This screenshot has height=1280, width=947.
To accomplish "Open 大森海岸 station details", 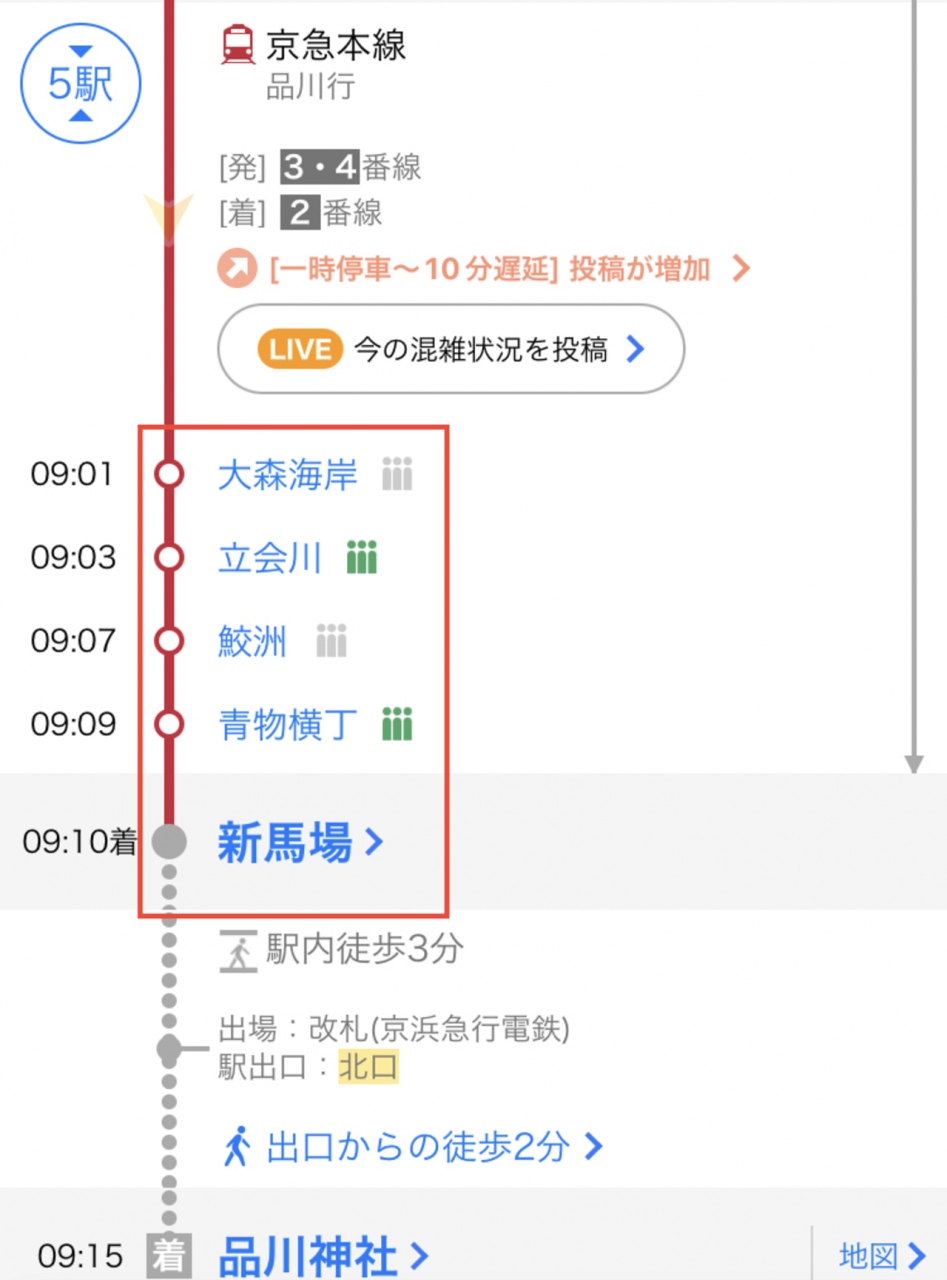I will click(287, 475).
